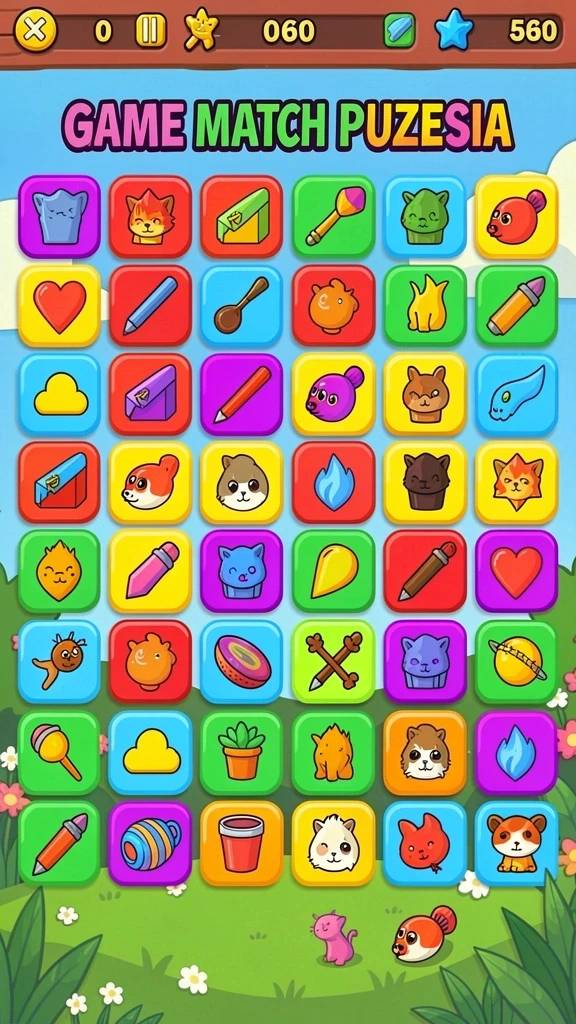This screenshot has width=576, height=1024.
Task: Close the game with the yellow X
Action: point(35,30)
